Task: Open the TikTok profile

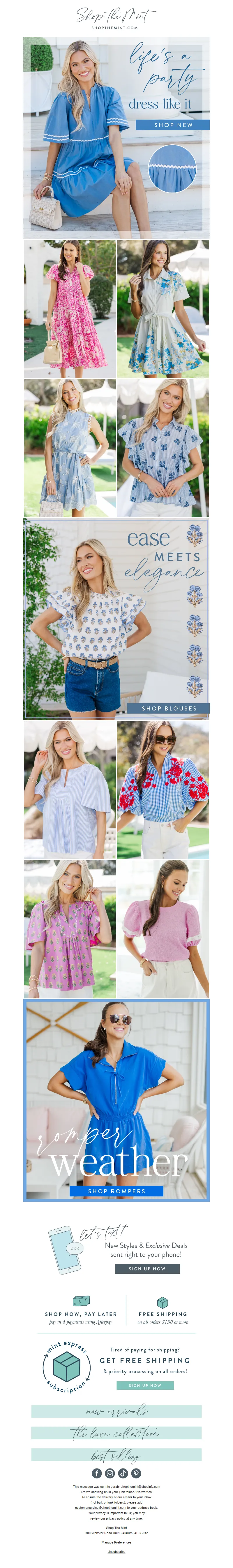Action: 123,1473
